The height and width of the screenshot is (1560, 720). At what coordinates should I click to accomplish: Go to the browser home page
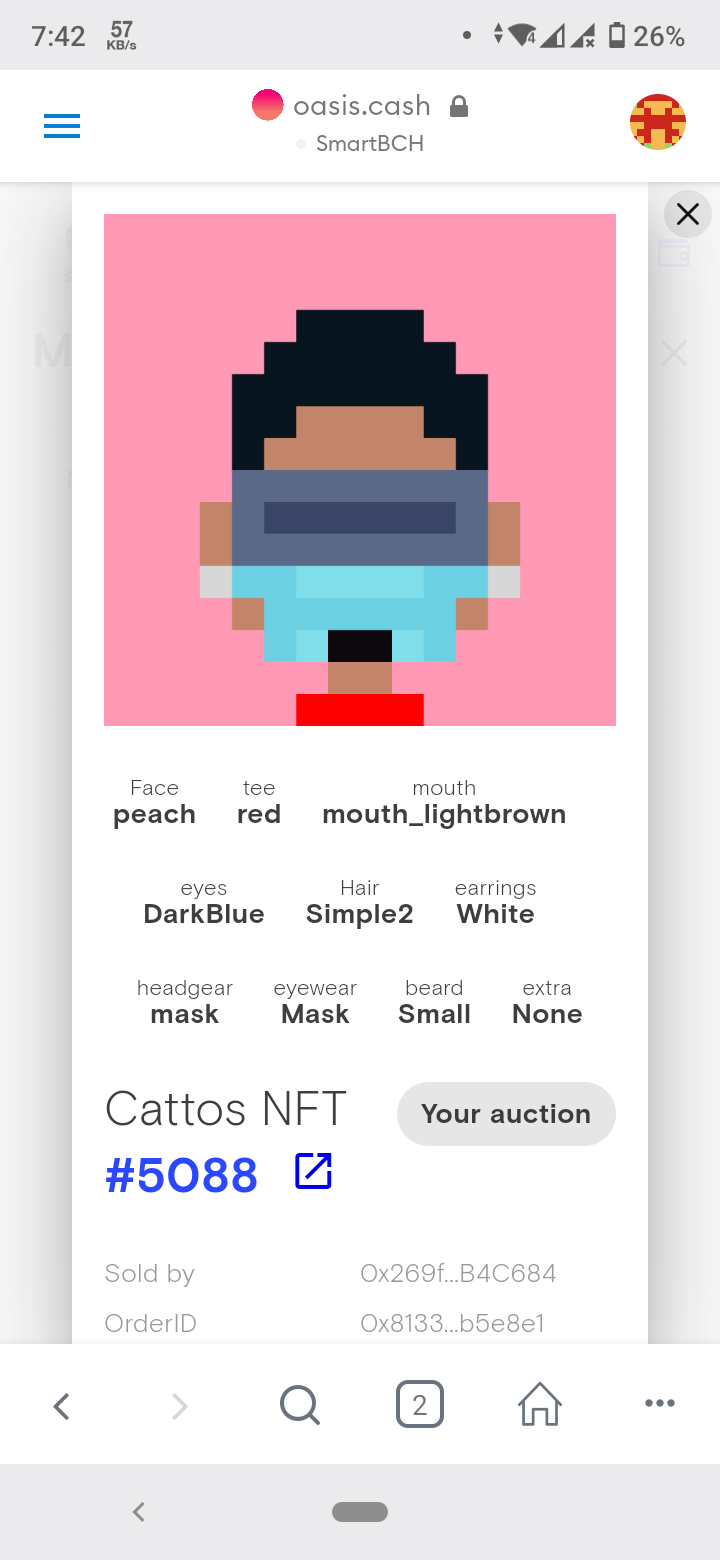pyautogui.click(x=540, y=1404)
